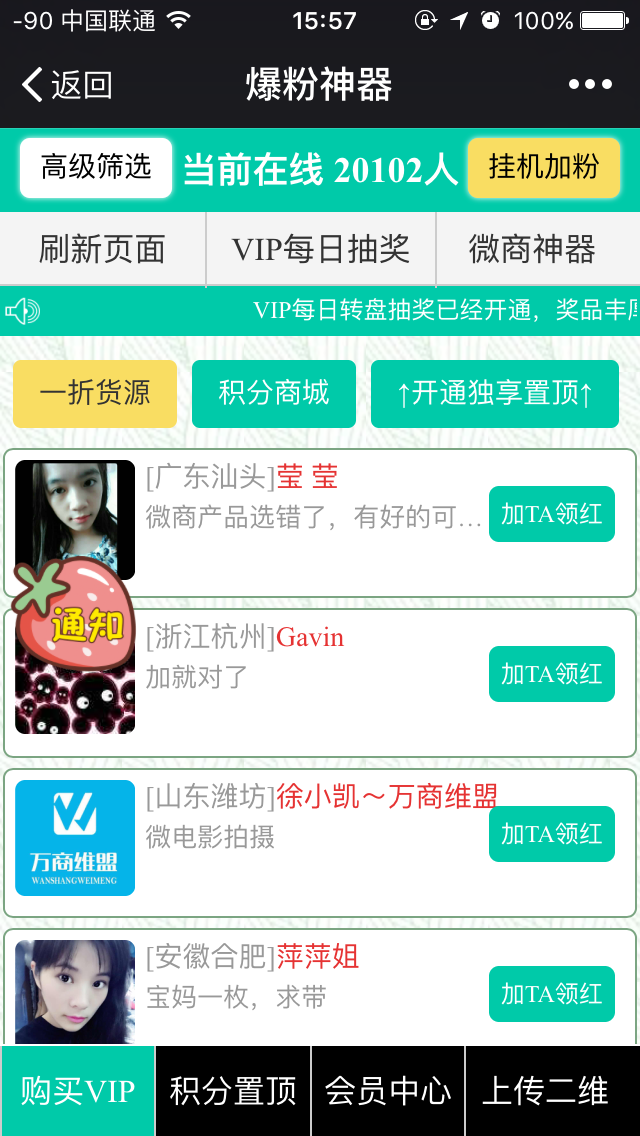Add 莹莹 via 加TA领红

tap(551, 514)
